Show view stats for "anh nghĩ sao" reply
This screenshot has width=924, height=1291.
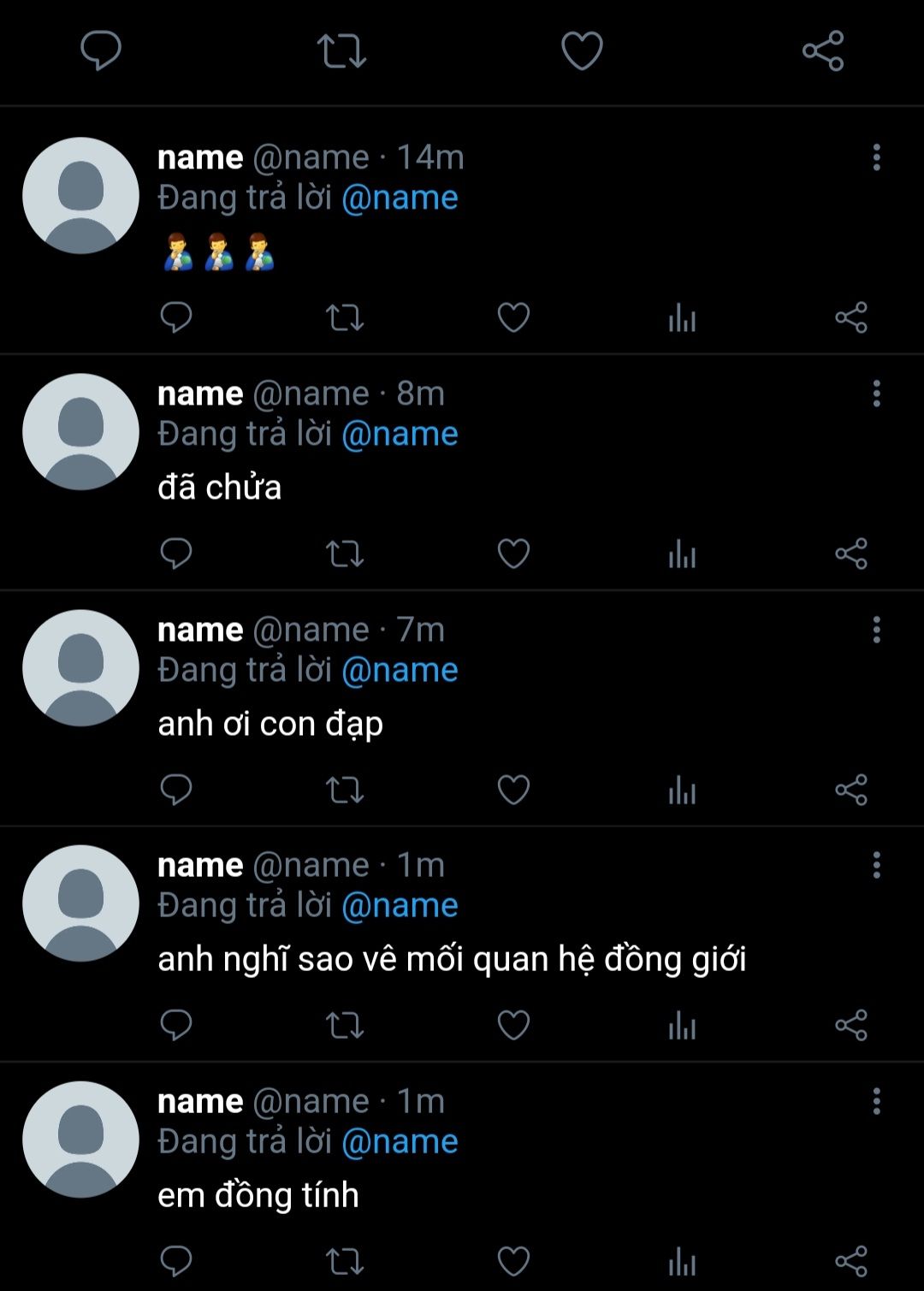682,1025
